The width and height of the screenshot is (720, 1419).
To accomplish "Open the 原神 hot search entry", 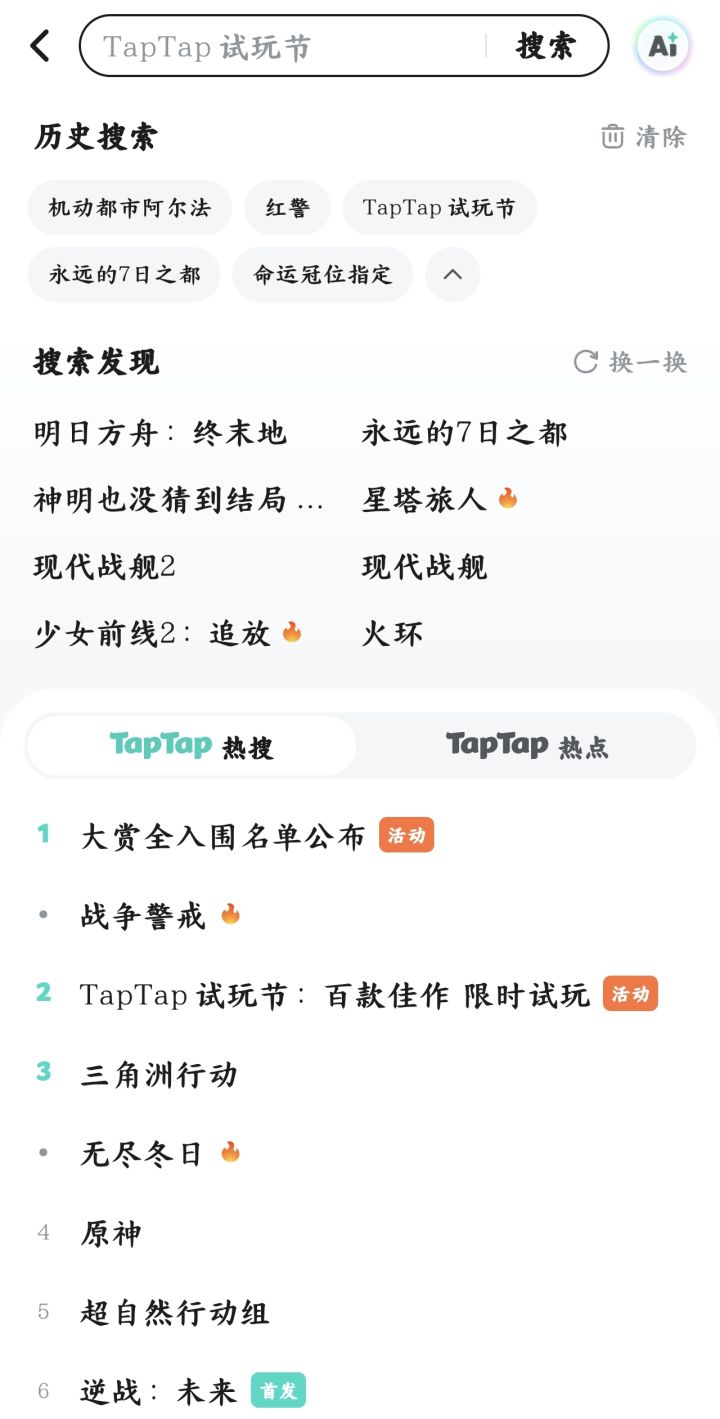I will (111, 1234).
